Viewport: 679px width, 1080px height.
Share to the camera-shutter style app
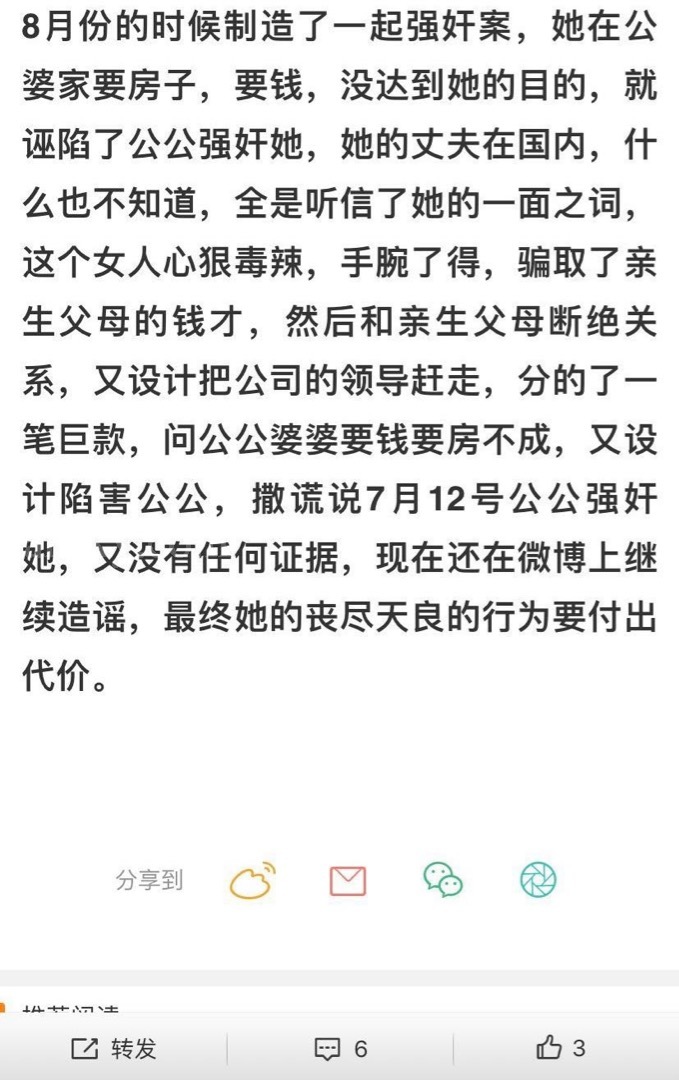click(538, 880)
